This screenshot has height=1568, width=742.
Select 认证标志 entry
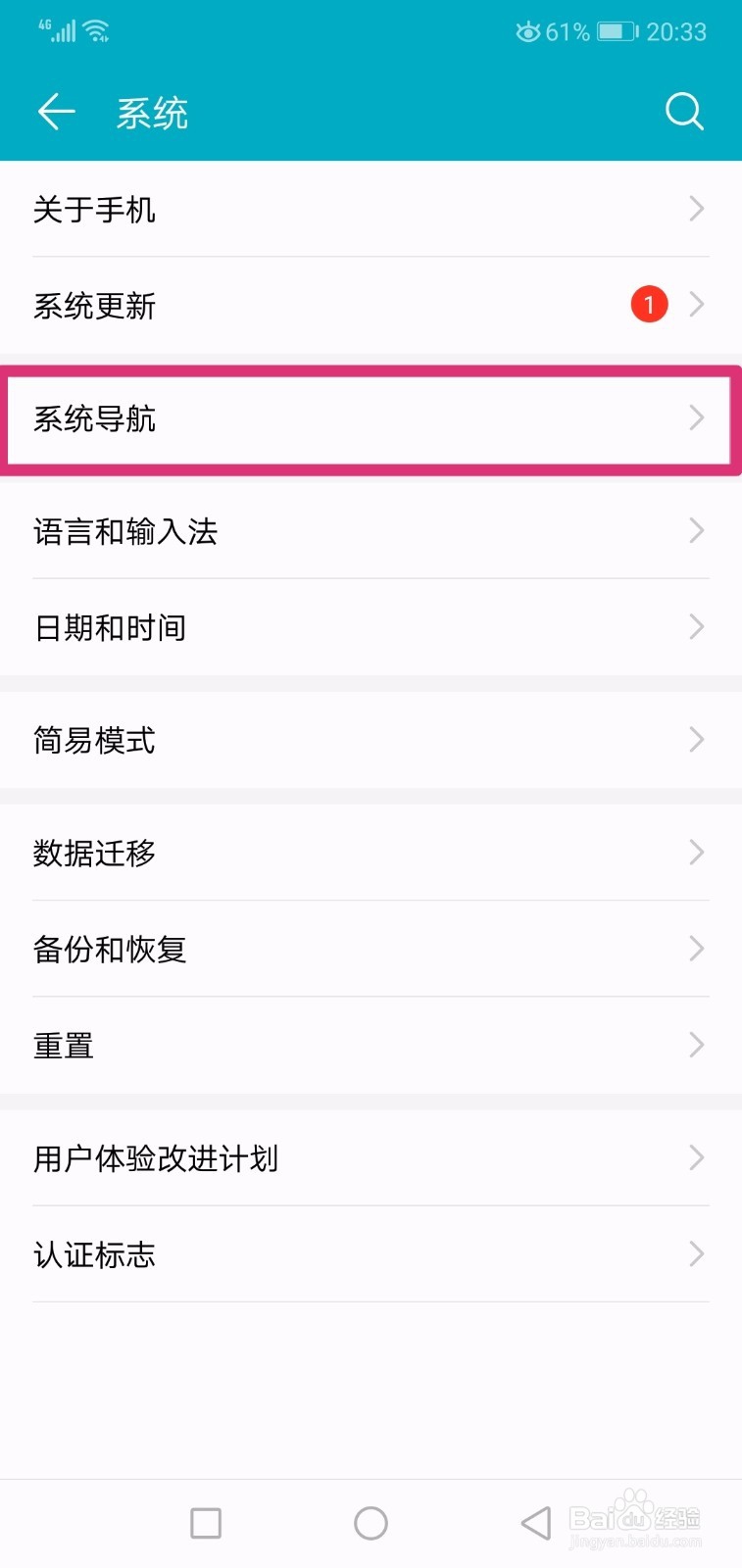click(371, 1254)
